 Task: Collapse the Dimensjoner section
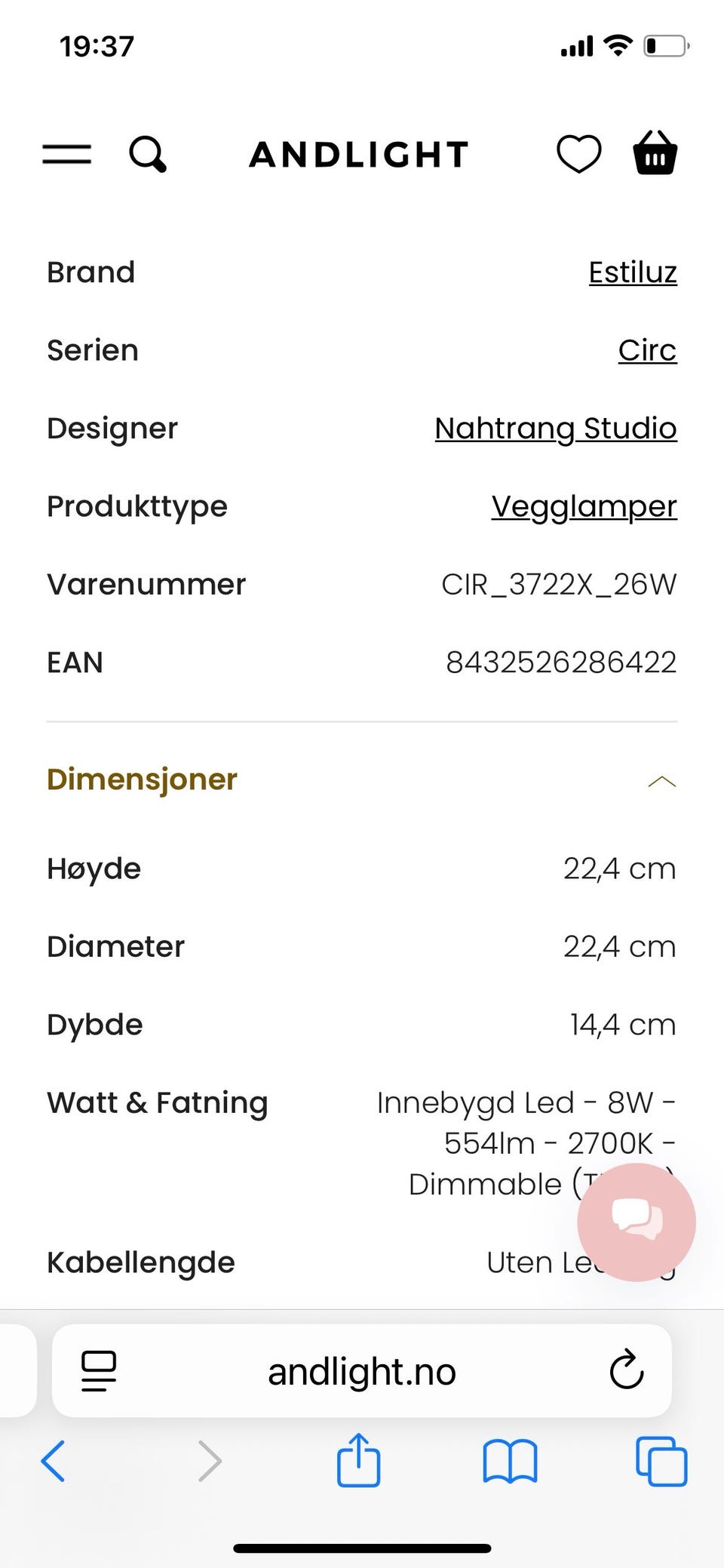[661, 781]
